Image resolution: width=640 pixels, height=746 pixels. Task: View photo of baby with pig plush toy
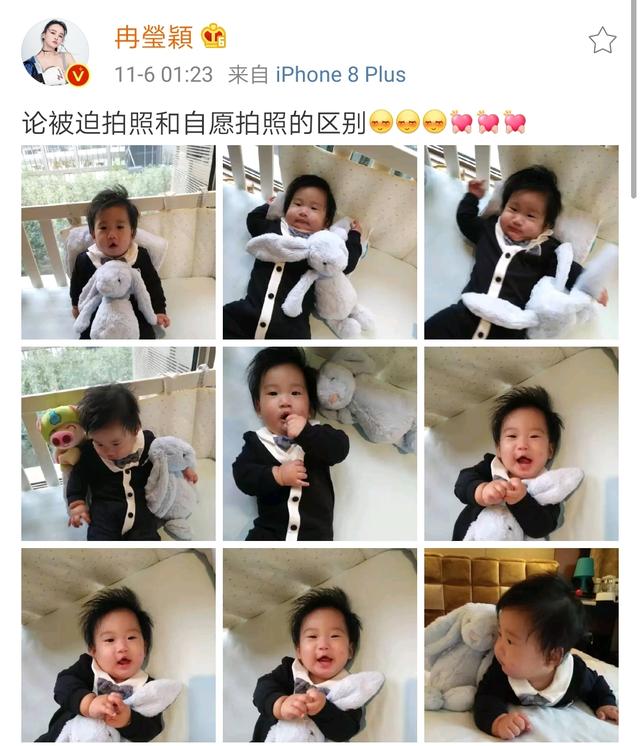click(x=118, y=443)
